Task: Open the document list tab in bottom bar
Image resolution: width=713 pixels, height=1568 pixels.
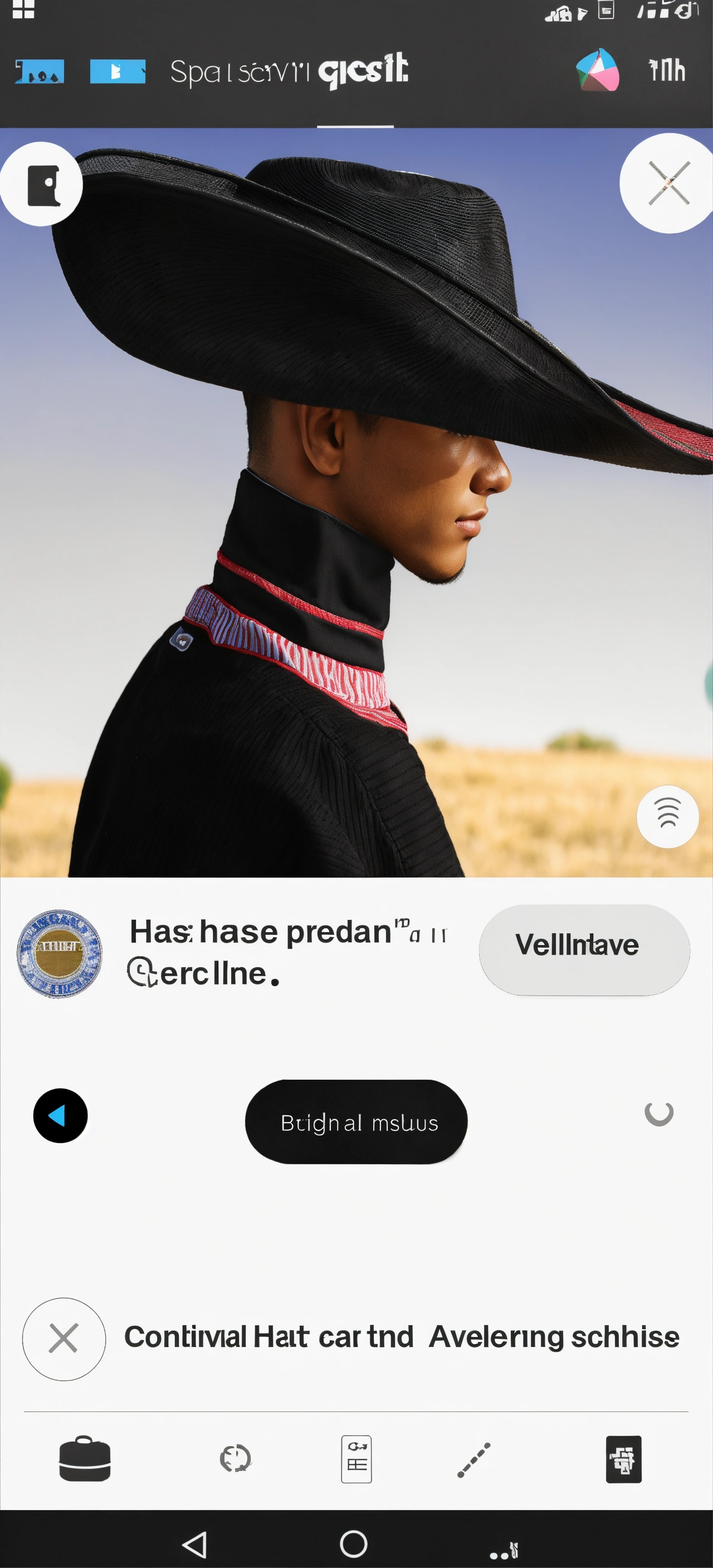Action: (356, 1458)
